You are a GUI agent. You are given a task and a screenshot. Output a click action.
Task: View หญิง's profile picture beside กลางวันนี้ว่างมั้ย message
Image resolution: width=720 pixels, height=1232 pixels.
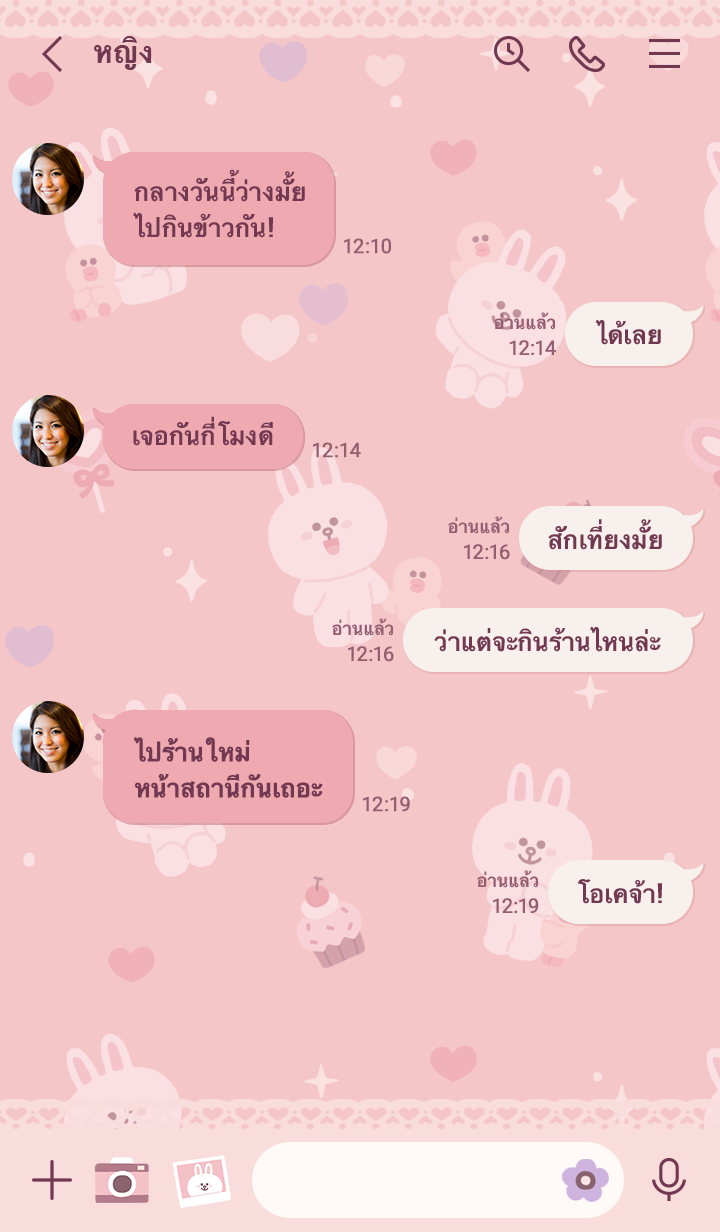coord(48,179)
